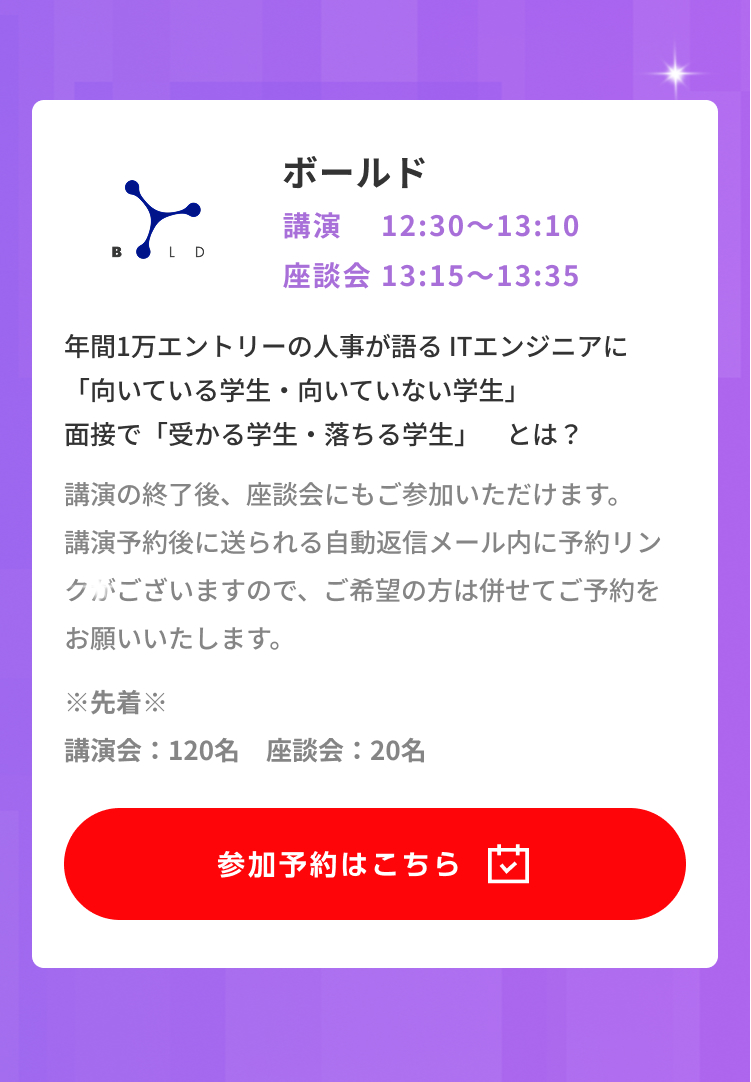
Task: Click the calendar check icon inside the red button
Action: 508,864
